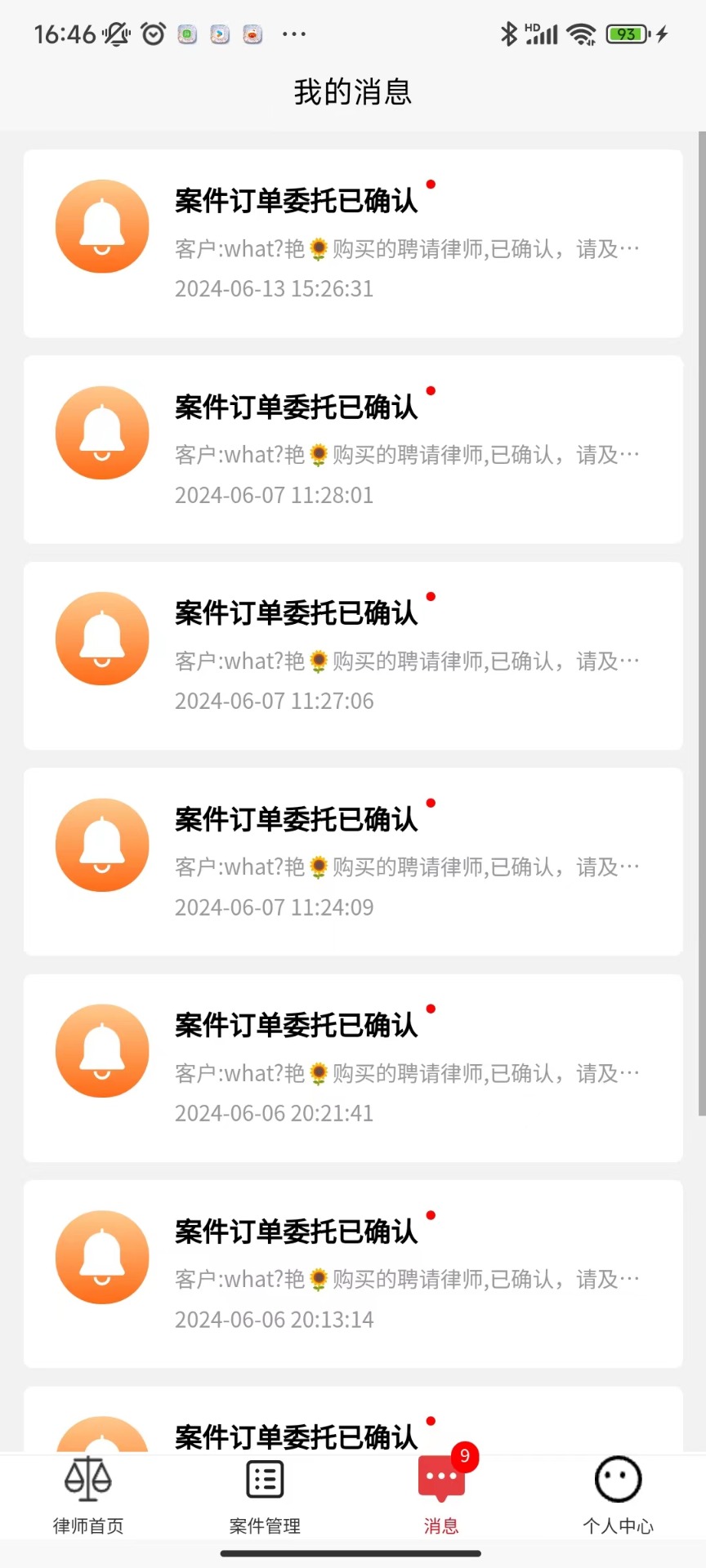Open the message dated 2024-06-07 11:28:01
706x1568 pixels.
(353, 449)
